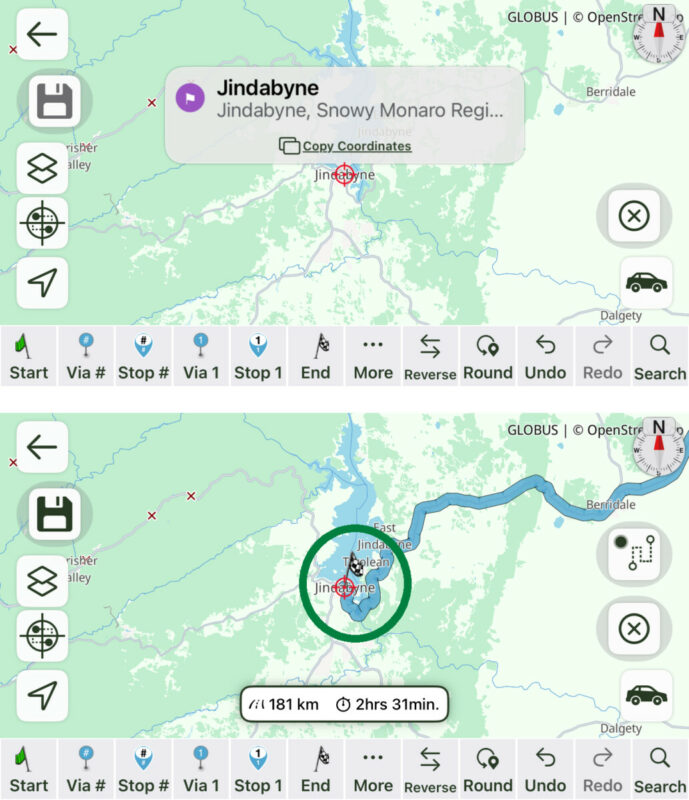Search for a place from the Jindabyne popup screen
Image resolution: width=689 pixels, height=800 pixels.
click(x=660, y=357)
